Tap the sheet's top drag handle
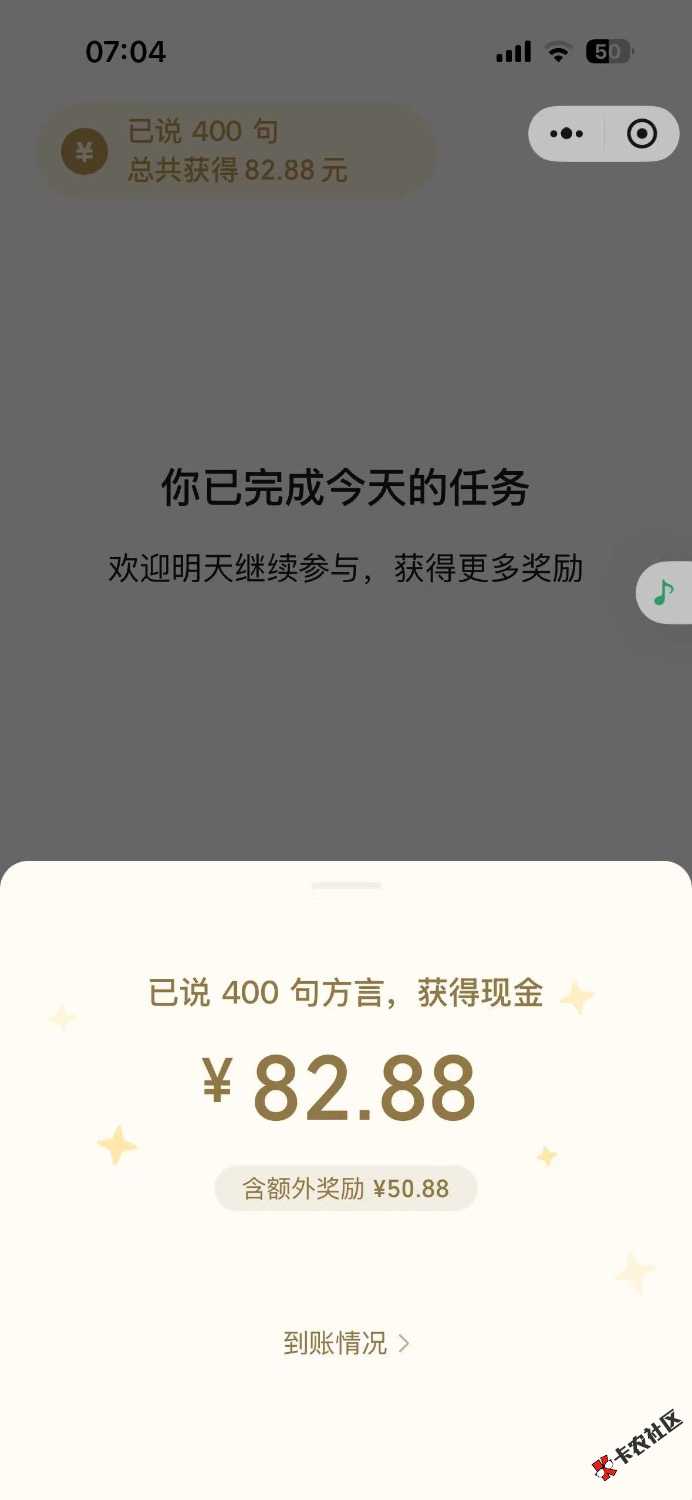This screenshot has width=692, height=1500. coord(346,885)
